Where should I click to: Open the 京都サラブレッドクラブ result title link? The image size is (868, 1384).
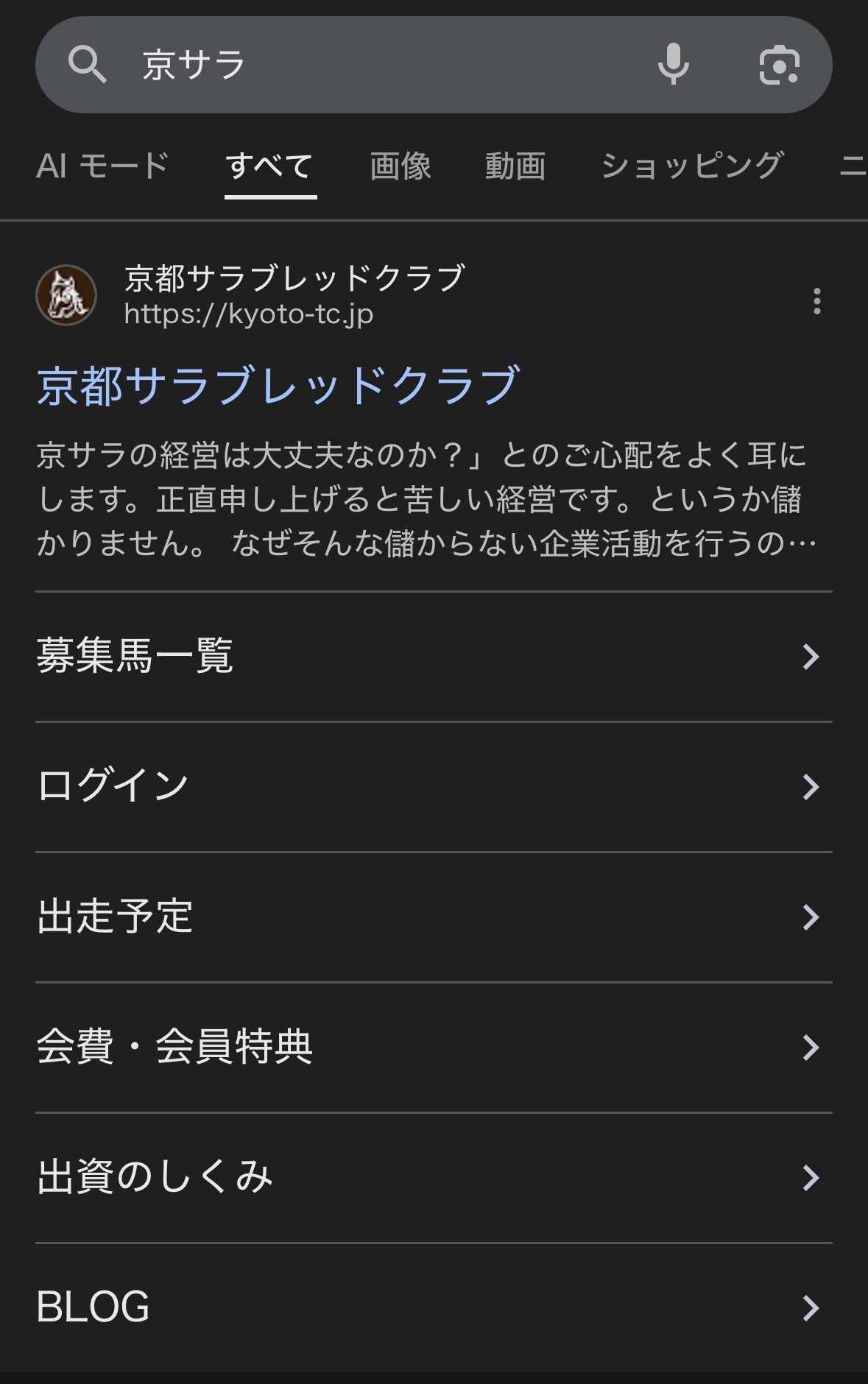click(x=279, y=385)
